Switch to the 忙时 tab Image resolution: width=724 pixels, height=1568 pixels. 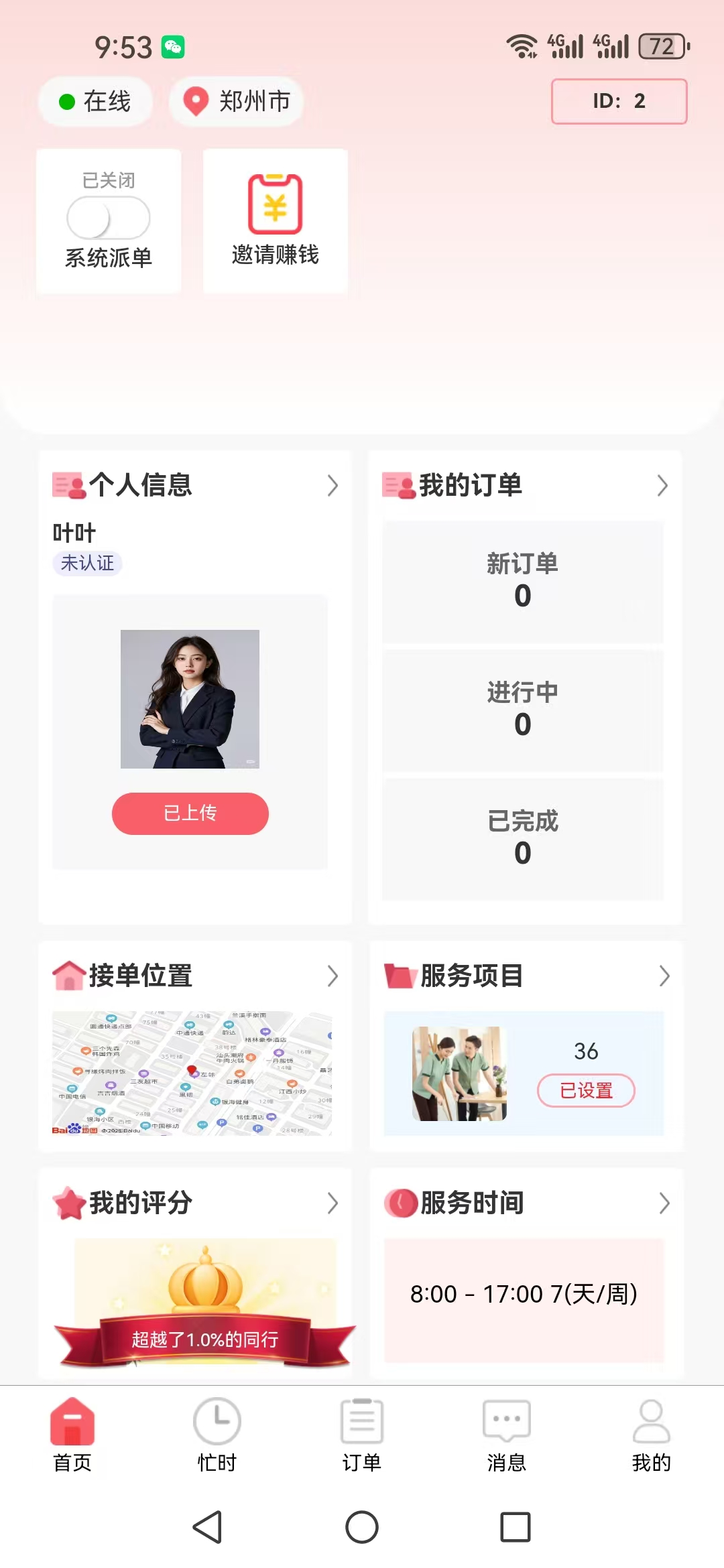click(x=217, y=1435)
